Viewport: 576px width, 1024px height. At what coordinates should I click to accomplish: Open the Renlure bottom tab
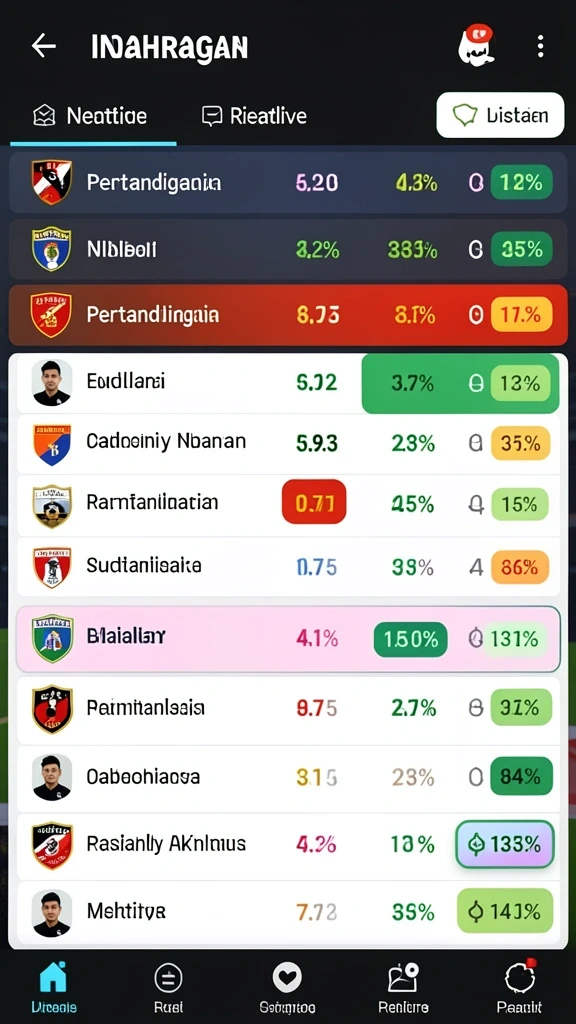404,988
